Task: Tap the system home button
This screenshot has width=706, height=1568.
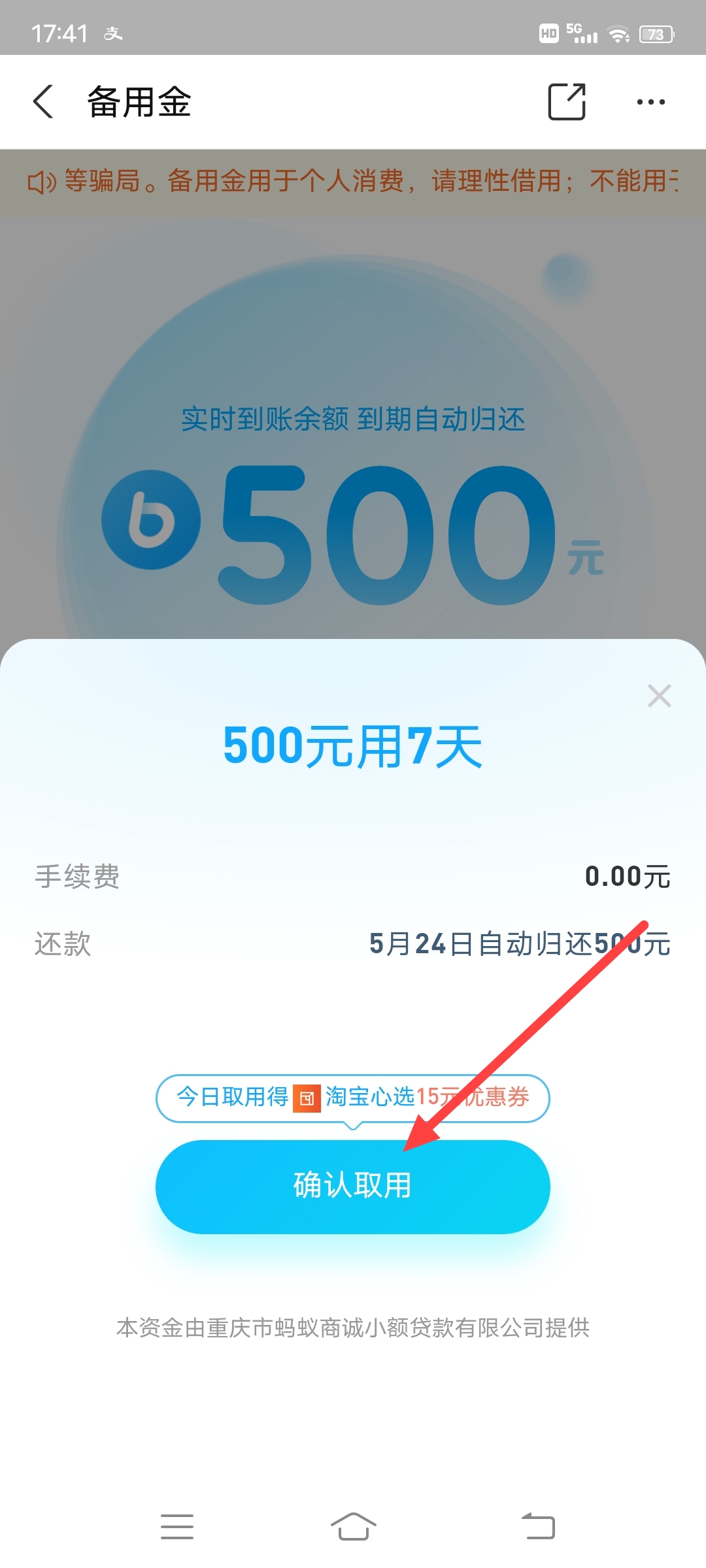Action: [x=353, y=1526]
